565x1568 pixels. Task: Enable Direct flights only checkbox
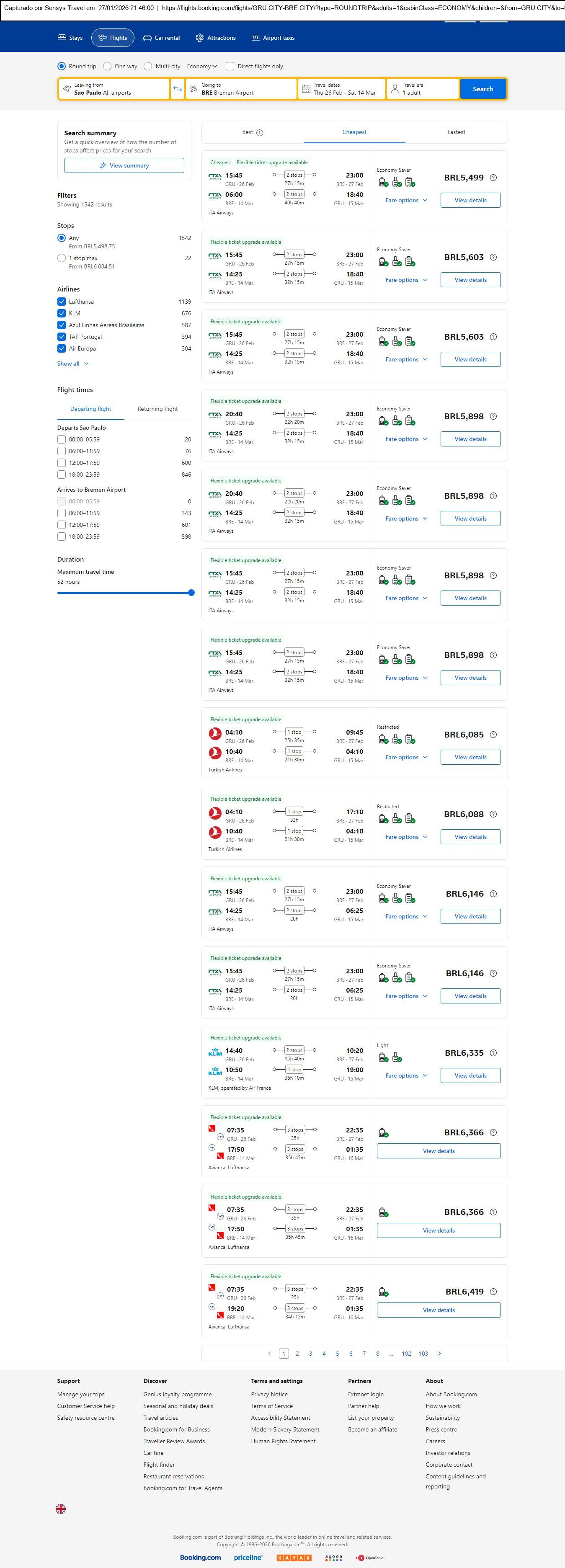tap(230, 66)
